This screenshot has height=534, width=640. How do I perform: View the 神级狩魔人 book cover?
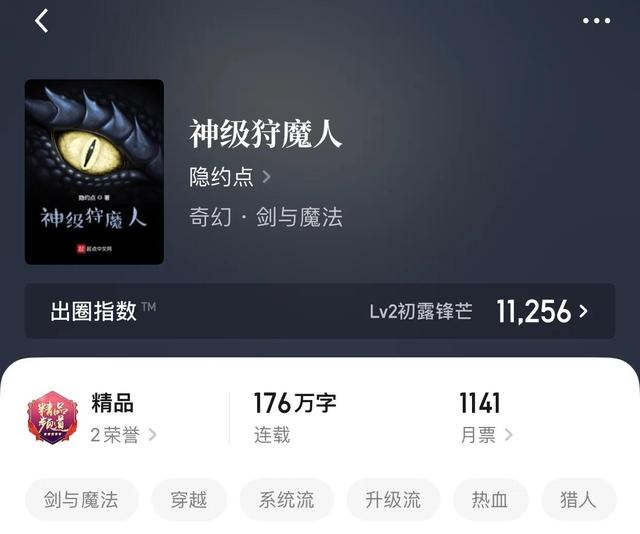94,172
